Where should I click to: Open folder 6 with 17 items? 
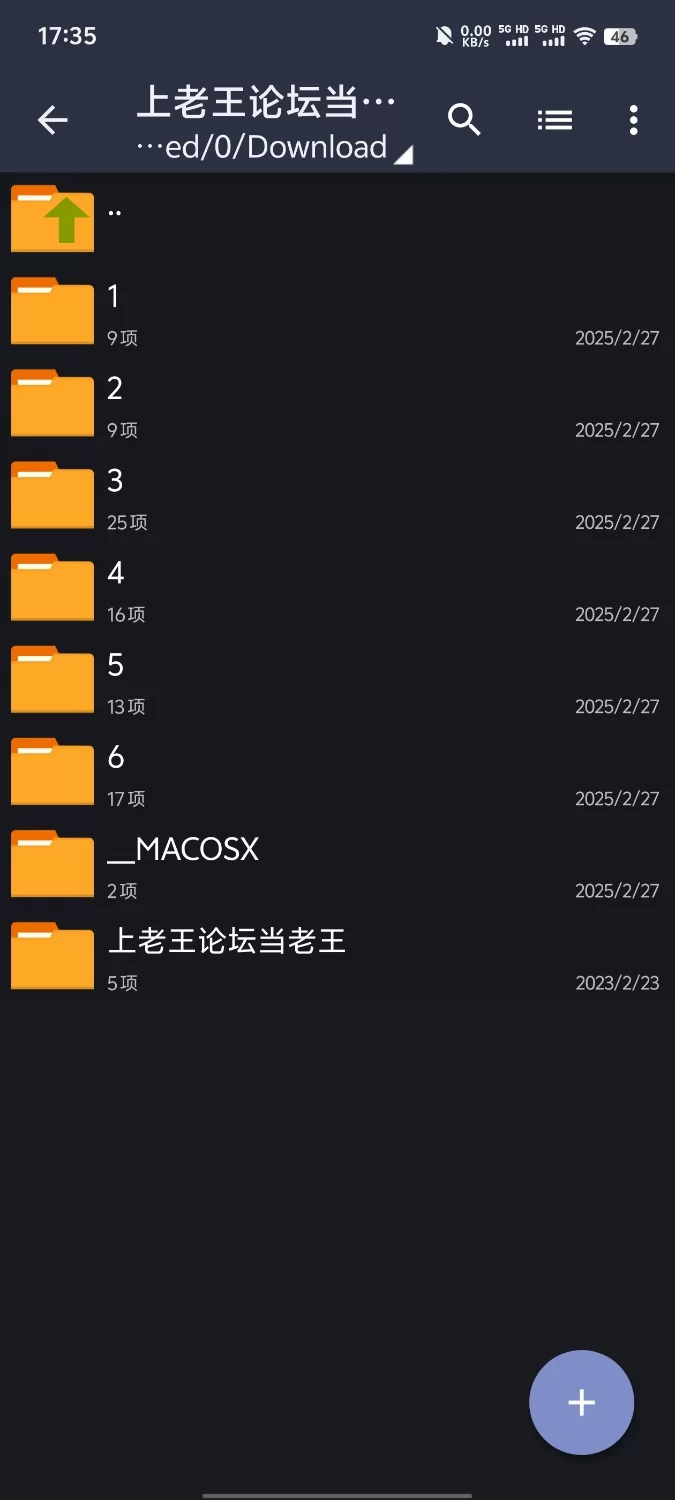coord(337,772)
